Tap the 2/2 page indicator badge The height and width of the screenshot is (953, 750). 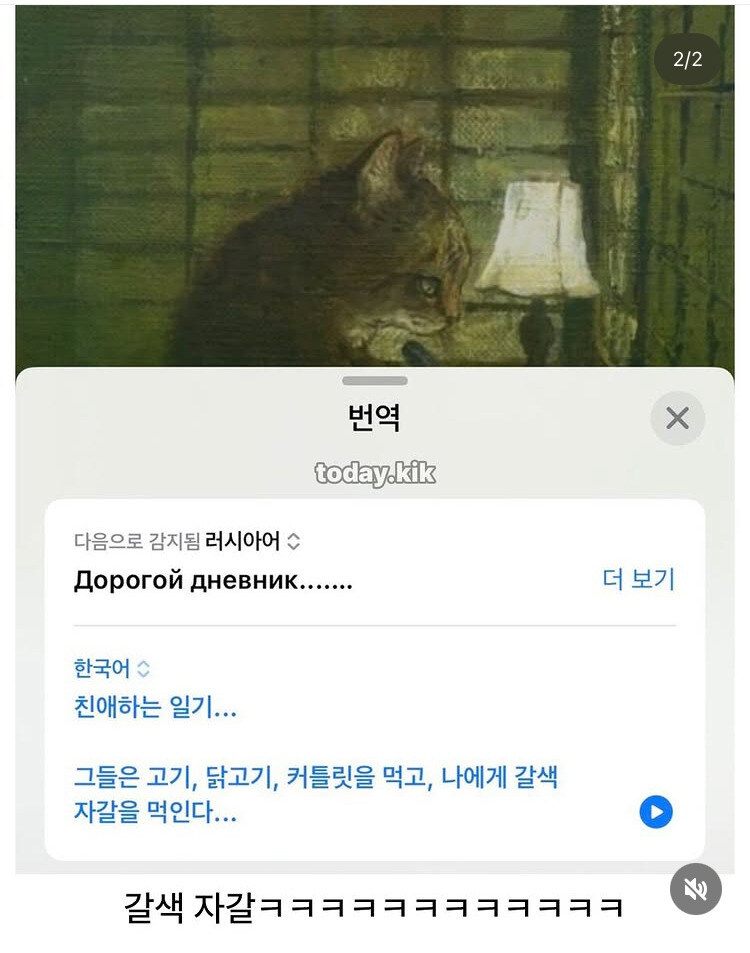click(x=687, y=59)
